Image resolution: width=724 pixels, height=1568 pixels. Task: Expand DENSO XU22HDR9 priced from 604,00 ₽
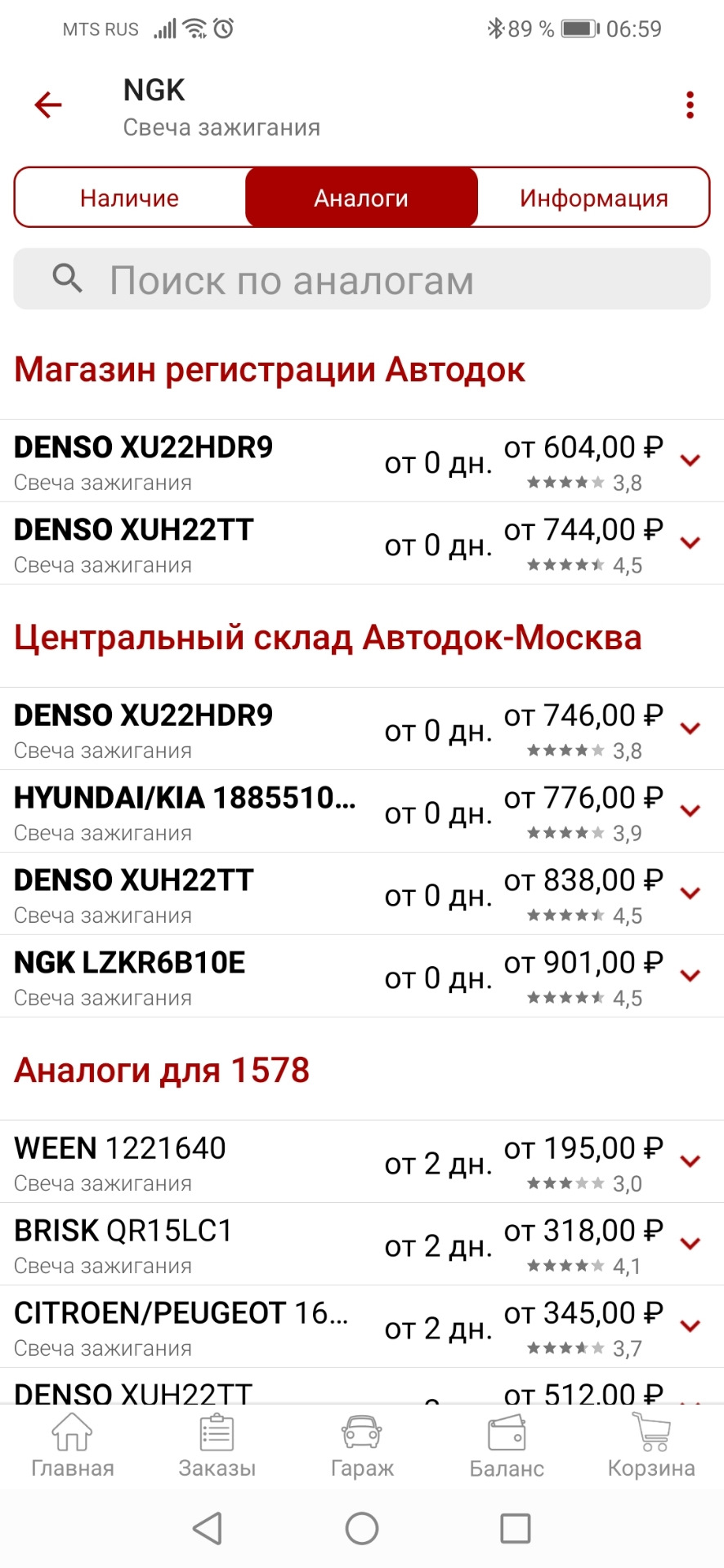point(690,461)
